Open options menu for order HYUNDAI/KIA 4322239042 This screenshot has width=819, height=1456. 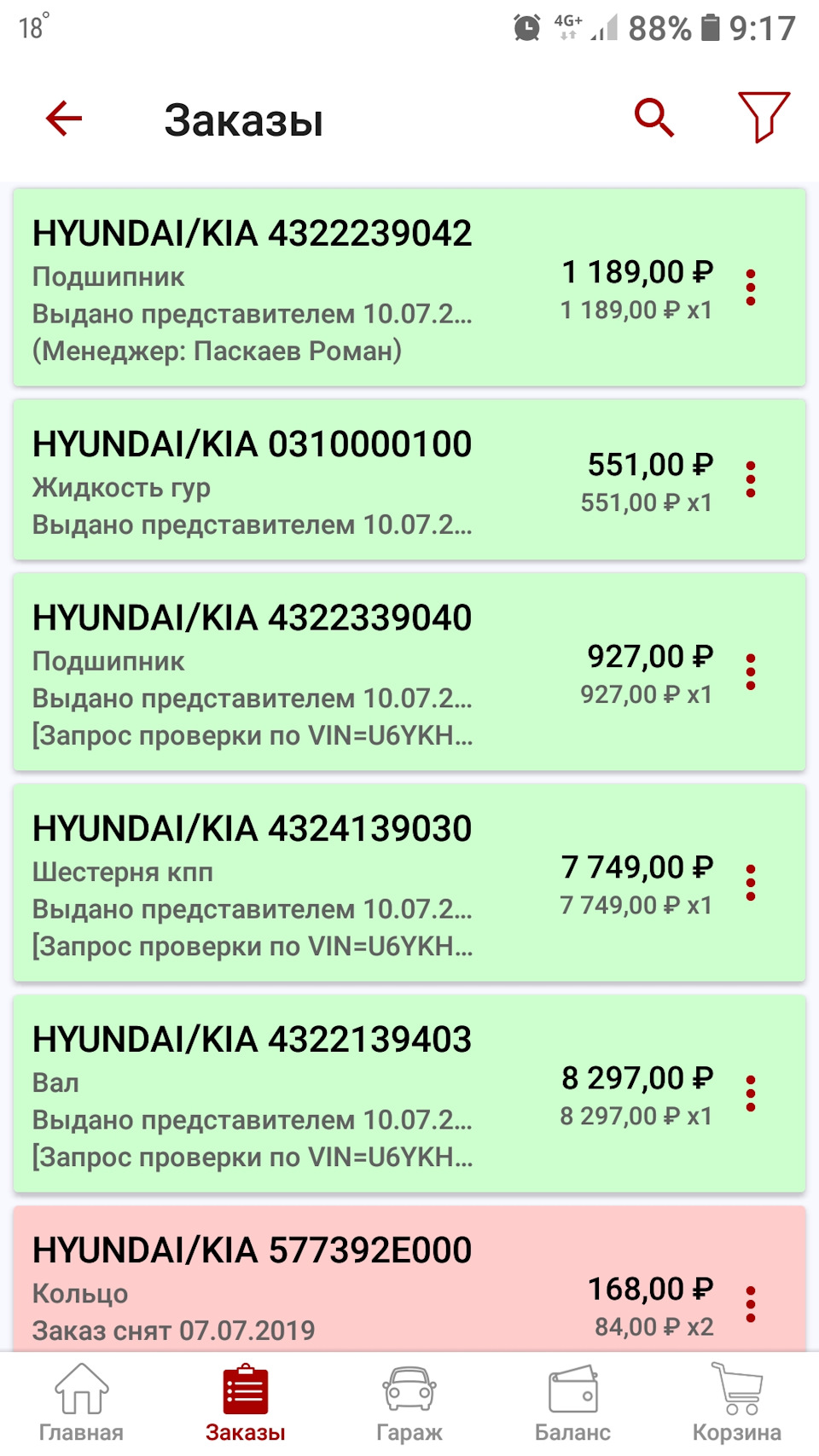[x=751, y=287]
